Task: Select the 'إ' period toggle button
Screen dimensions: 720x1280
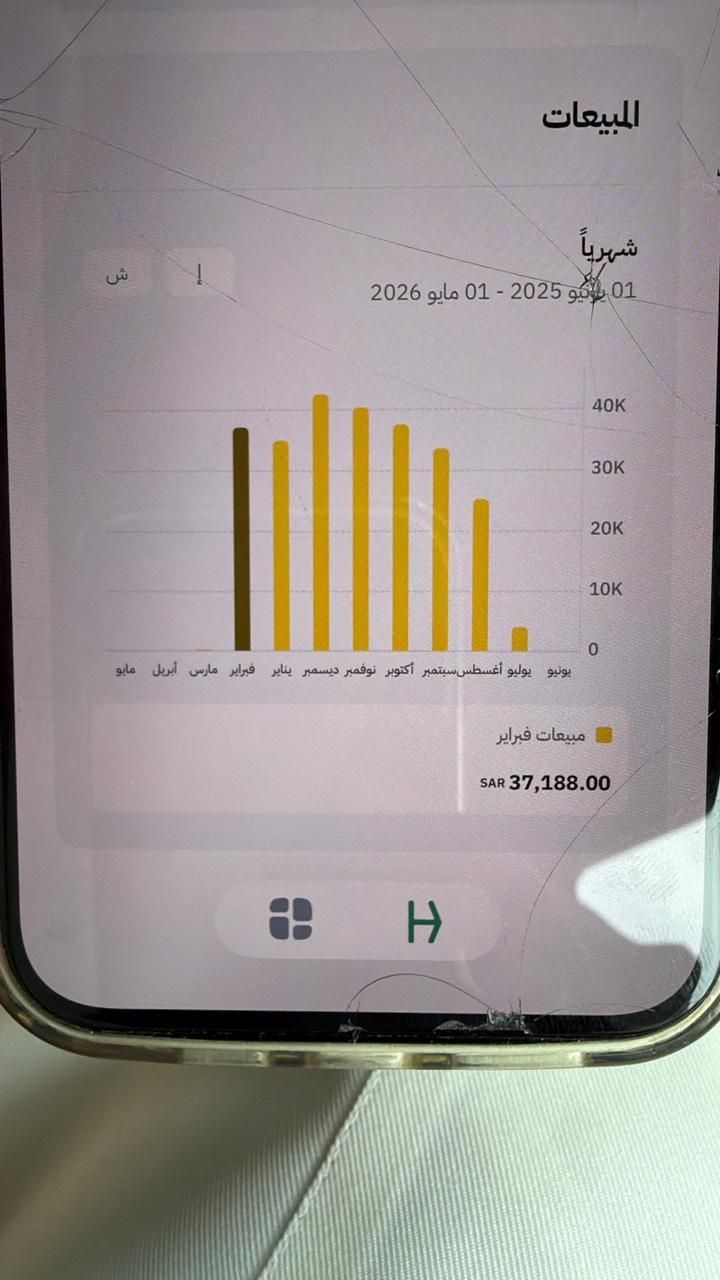Action: (x=199, y=274)
